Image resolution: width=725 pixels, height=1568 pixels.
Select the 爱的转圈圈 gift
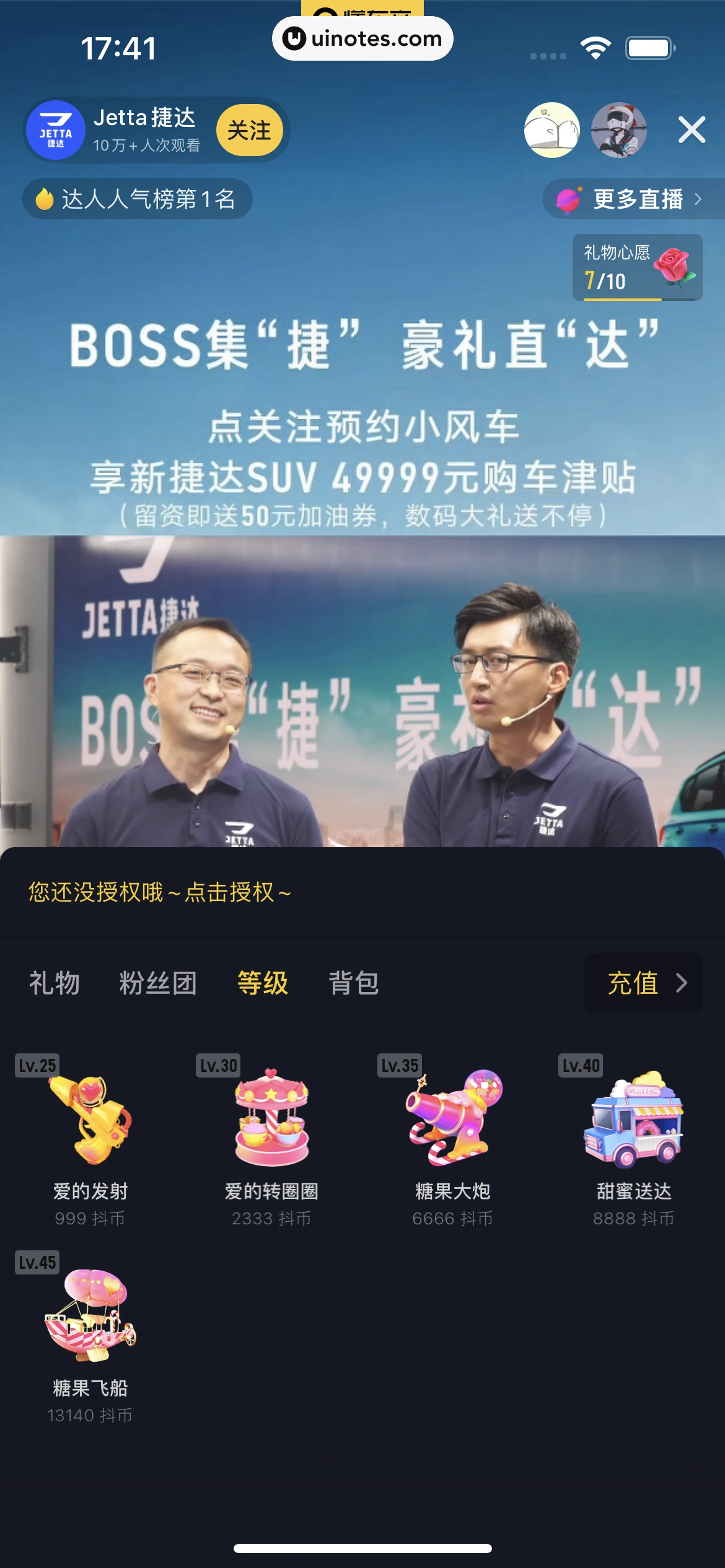click(x=271, y=1139)
